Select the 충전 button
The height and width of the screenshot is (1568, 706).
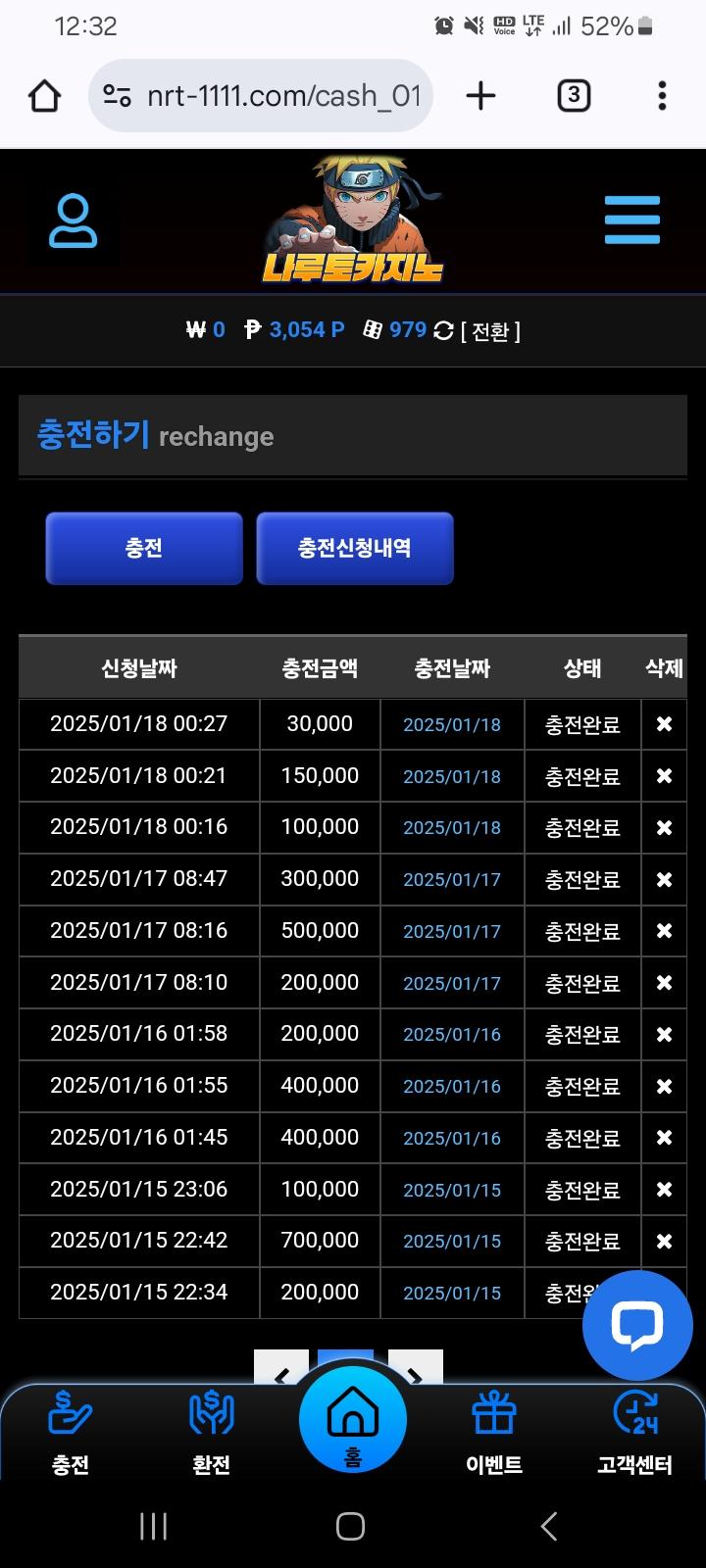pos(144,548)
